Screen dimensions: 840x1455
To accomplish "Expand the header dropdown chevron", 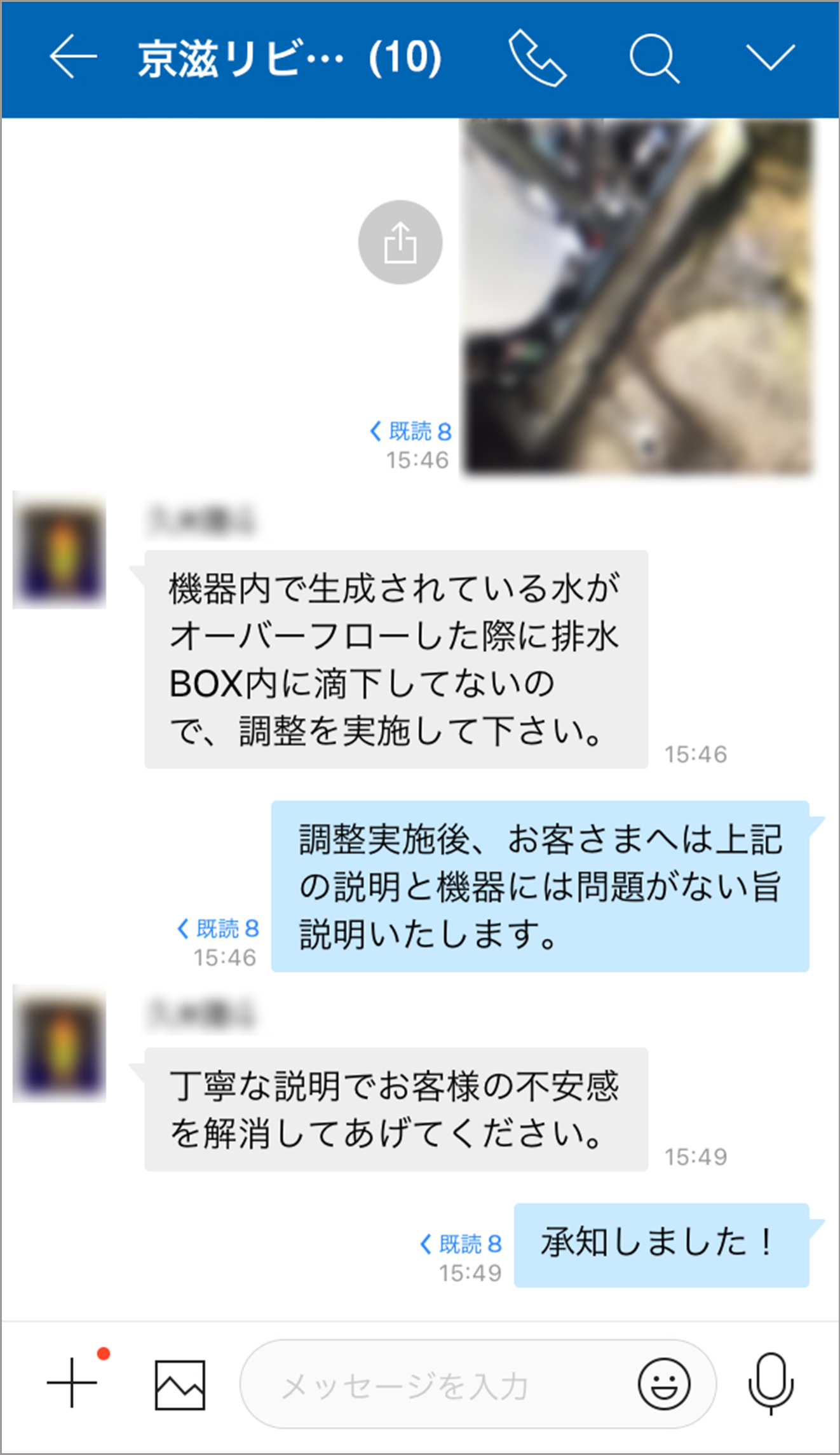I will click(770, 57).
